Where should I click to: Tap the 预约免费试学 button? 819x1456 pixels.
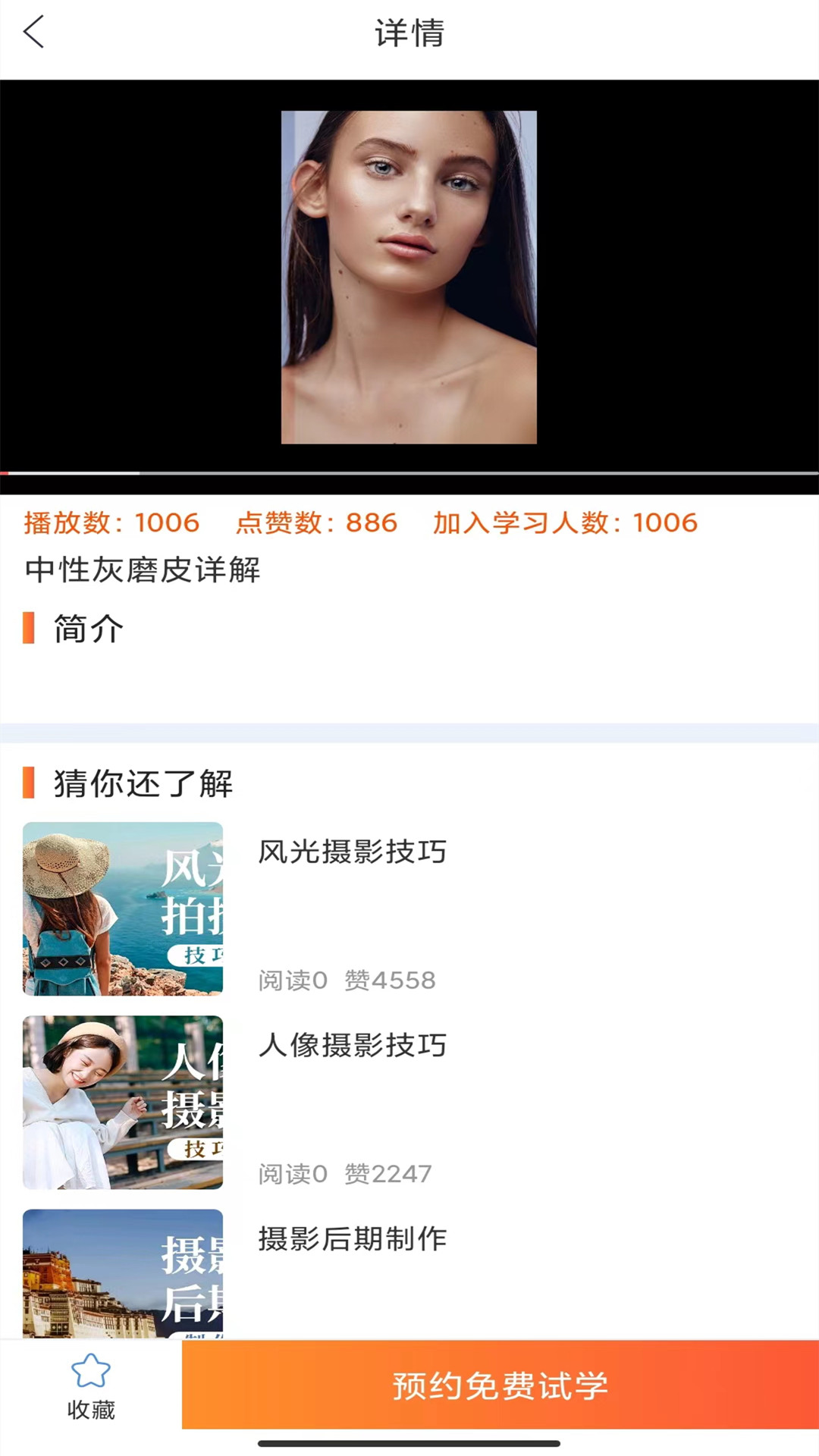500,1386
